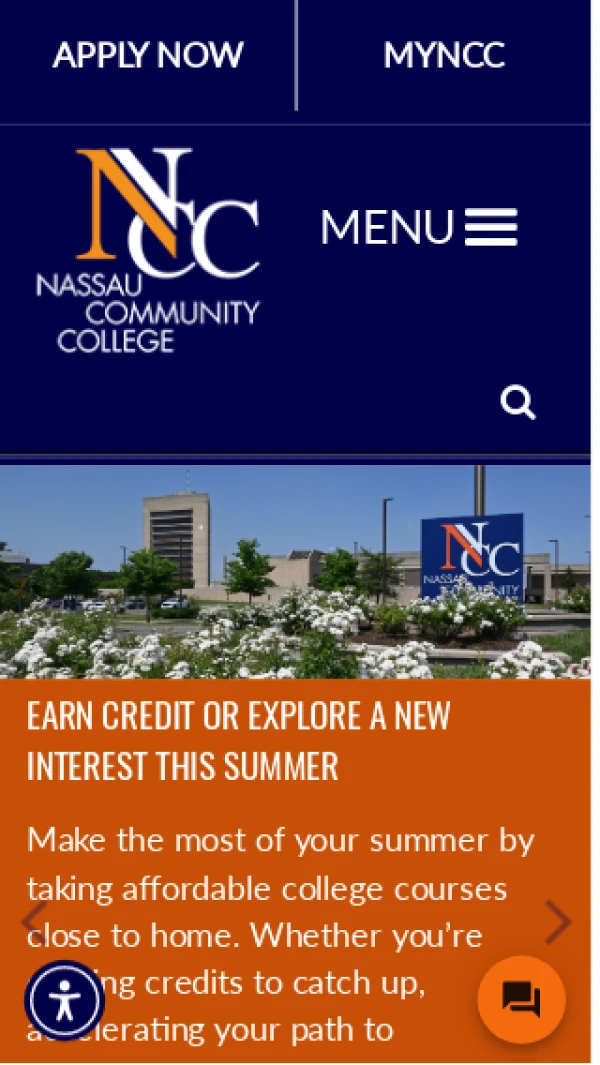Tap the APPLY NOW link
The width and height of the screenshot is (600, 1065).
(148, 55)
